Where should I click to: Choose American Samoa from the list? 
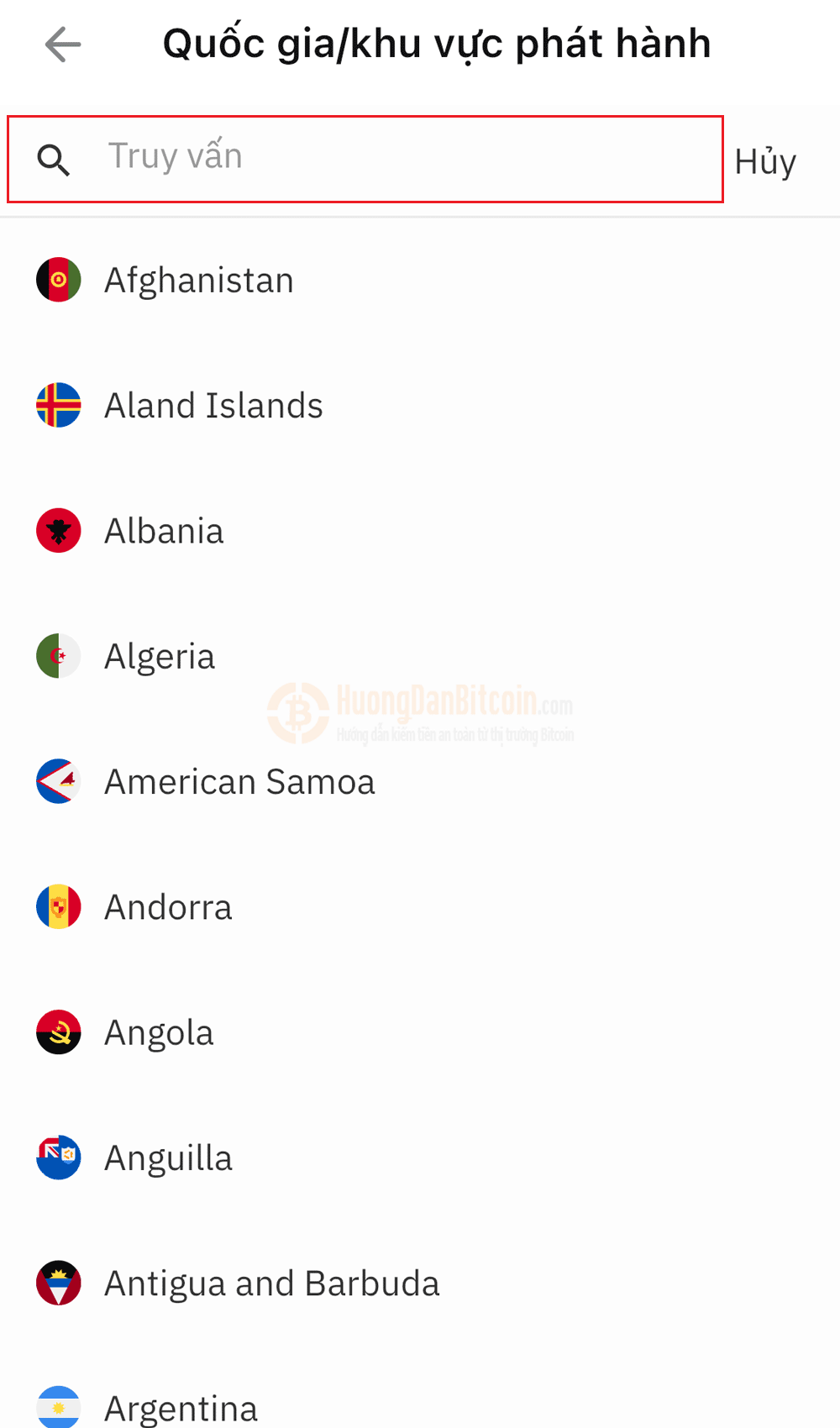pyautogui.click(x=239, y=782)
